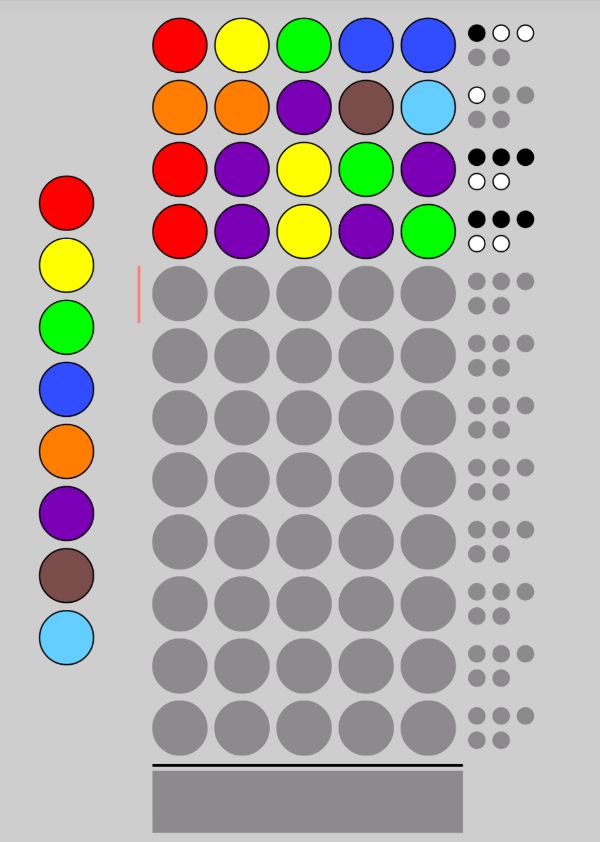
Task: Tap the first empty slot in current row
Action: [180, 293]
